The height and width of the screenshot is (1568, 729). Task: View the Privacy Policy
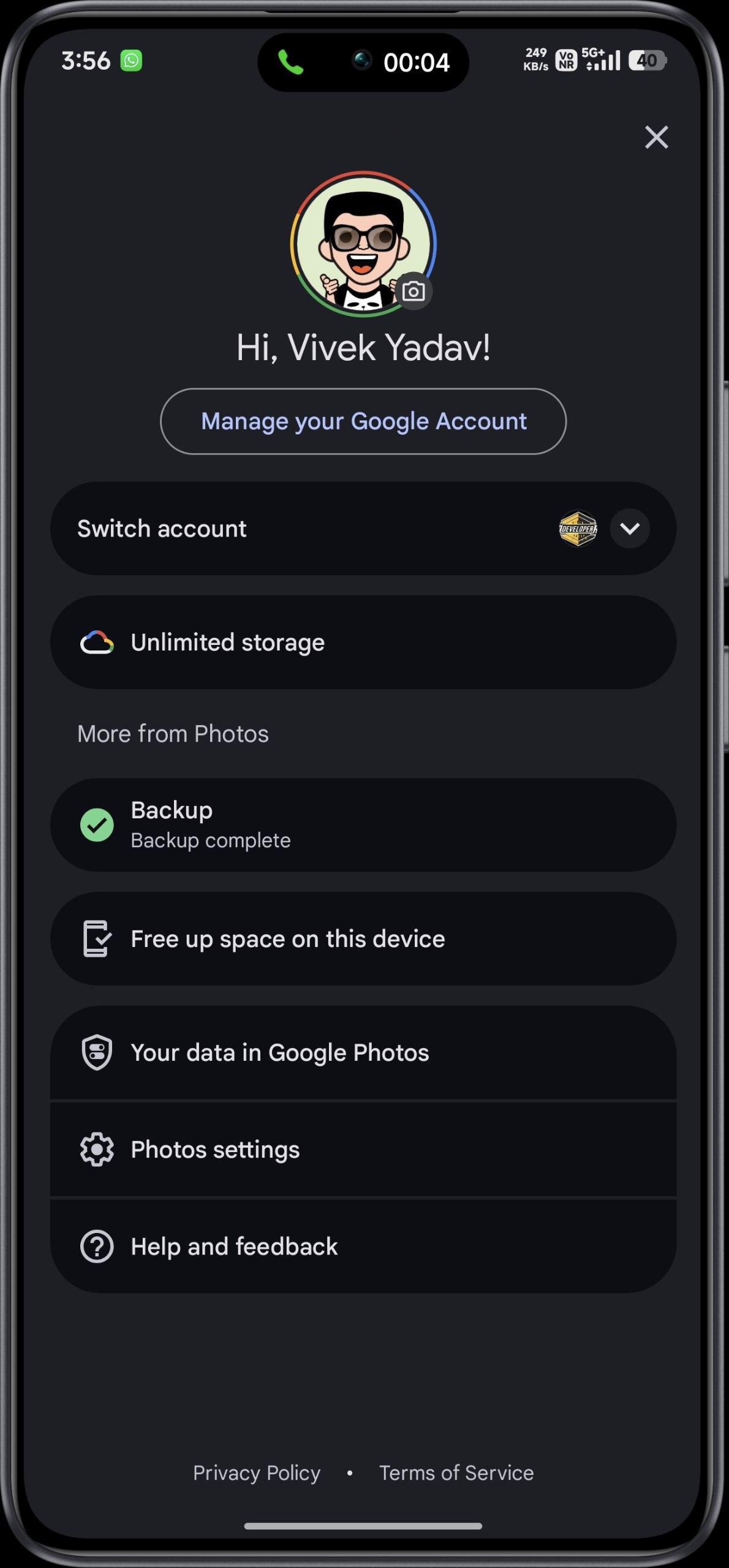(x=257, y=1472)
